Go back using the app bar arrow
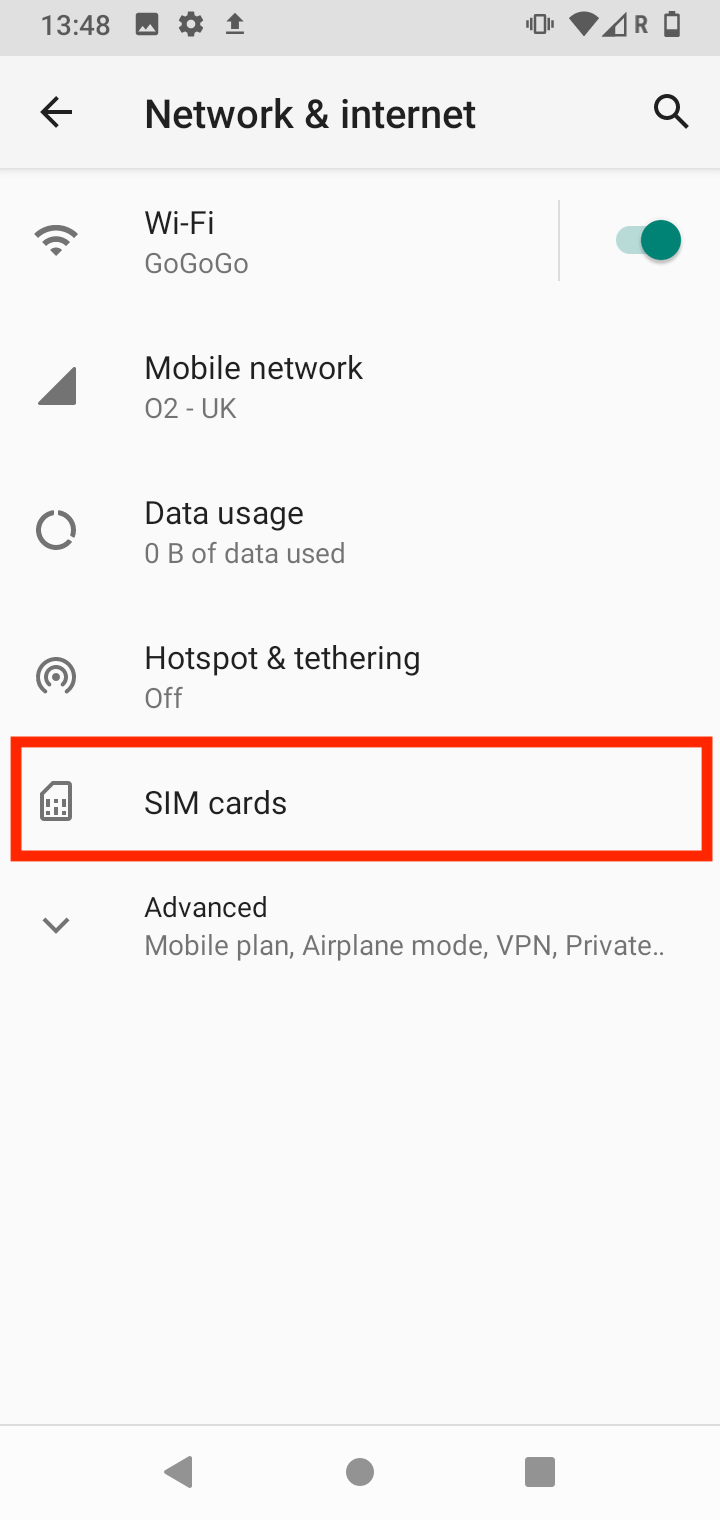Viewport: 720px width, 1520px height. tap(56, 113)
